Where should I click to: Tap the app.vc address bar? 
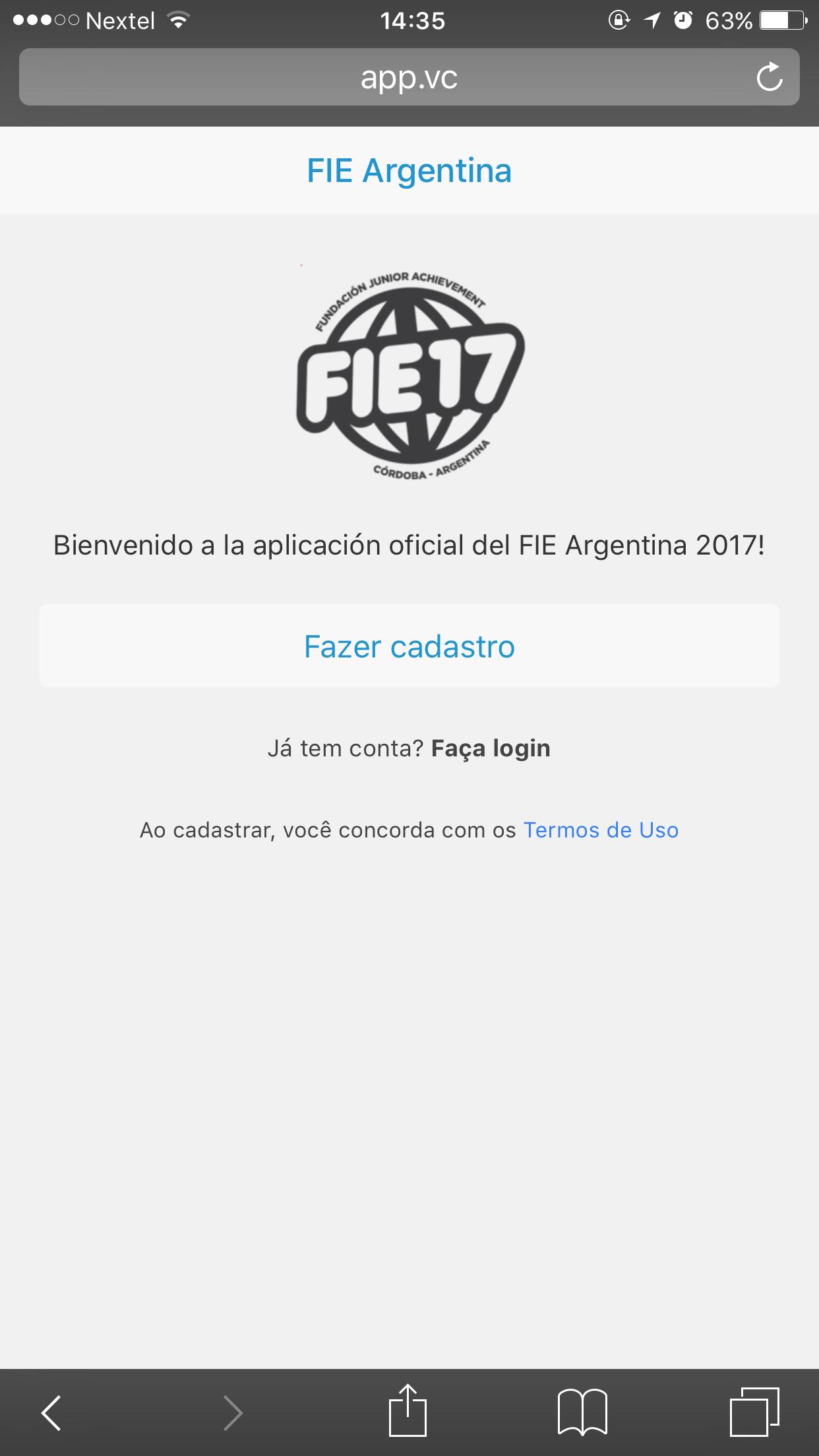coord(409,77)
